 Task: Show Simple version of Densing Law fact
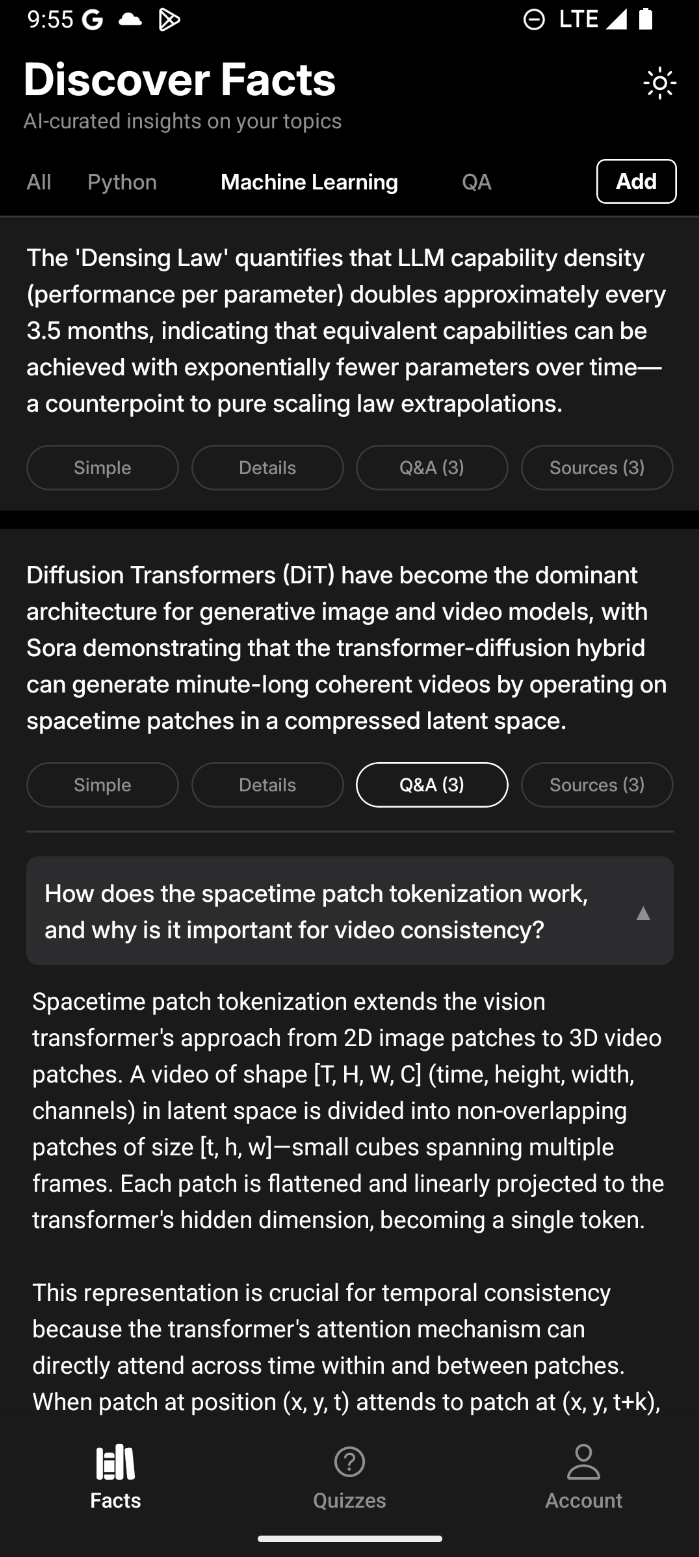pyautogui.click(x=102, y=468)
